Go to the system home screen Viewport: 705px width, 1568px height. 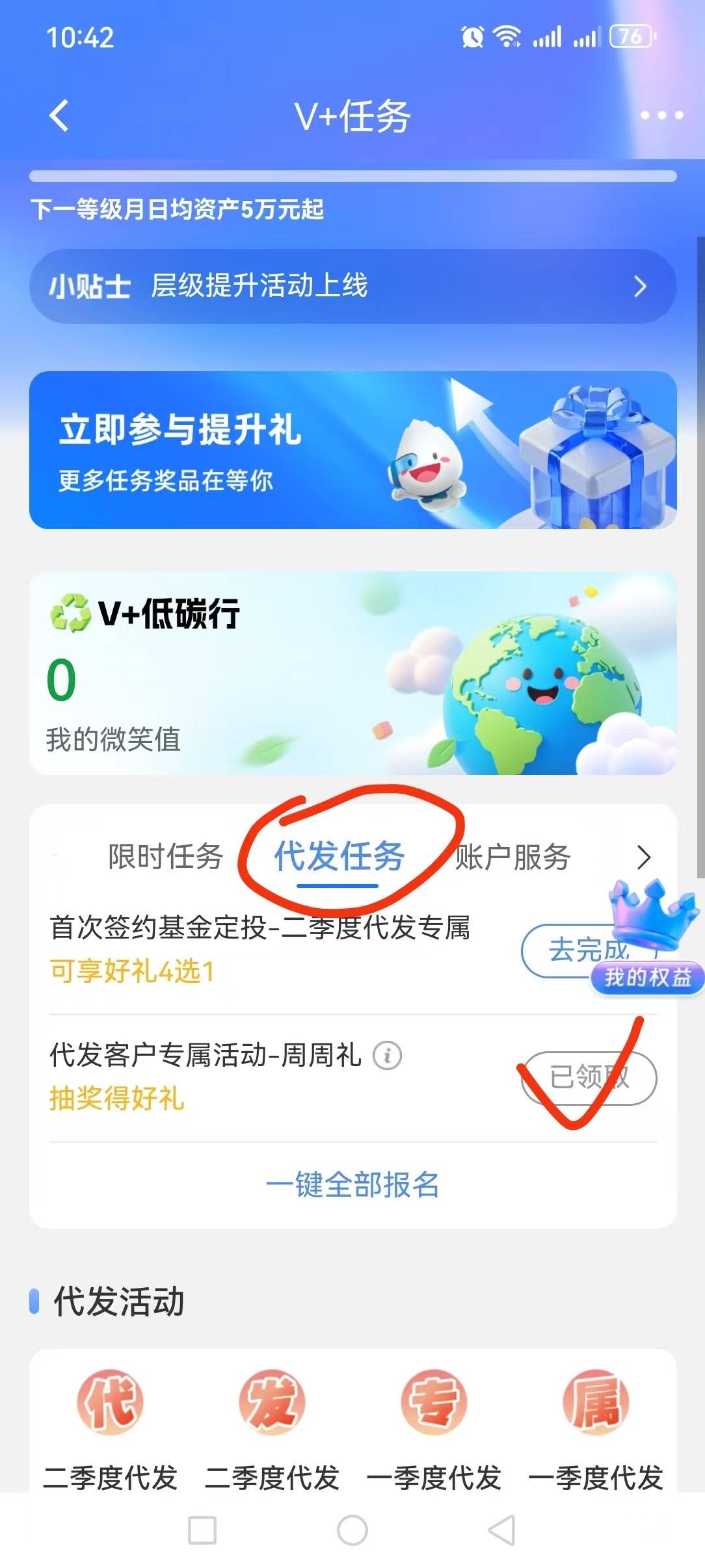[352, 1530]
